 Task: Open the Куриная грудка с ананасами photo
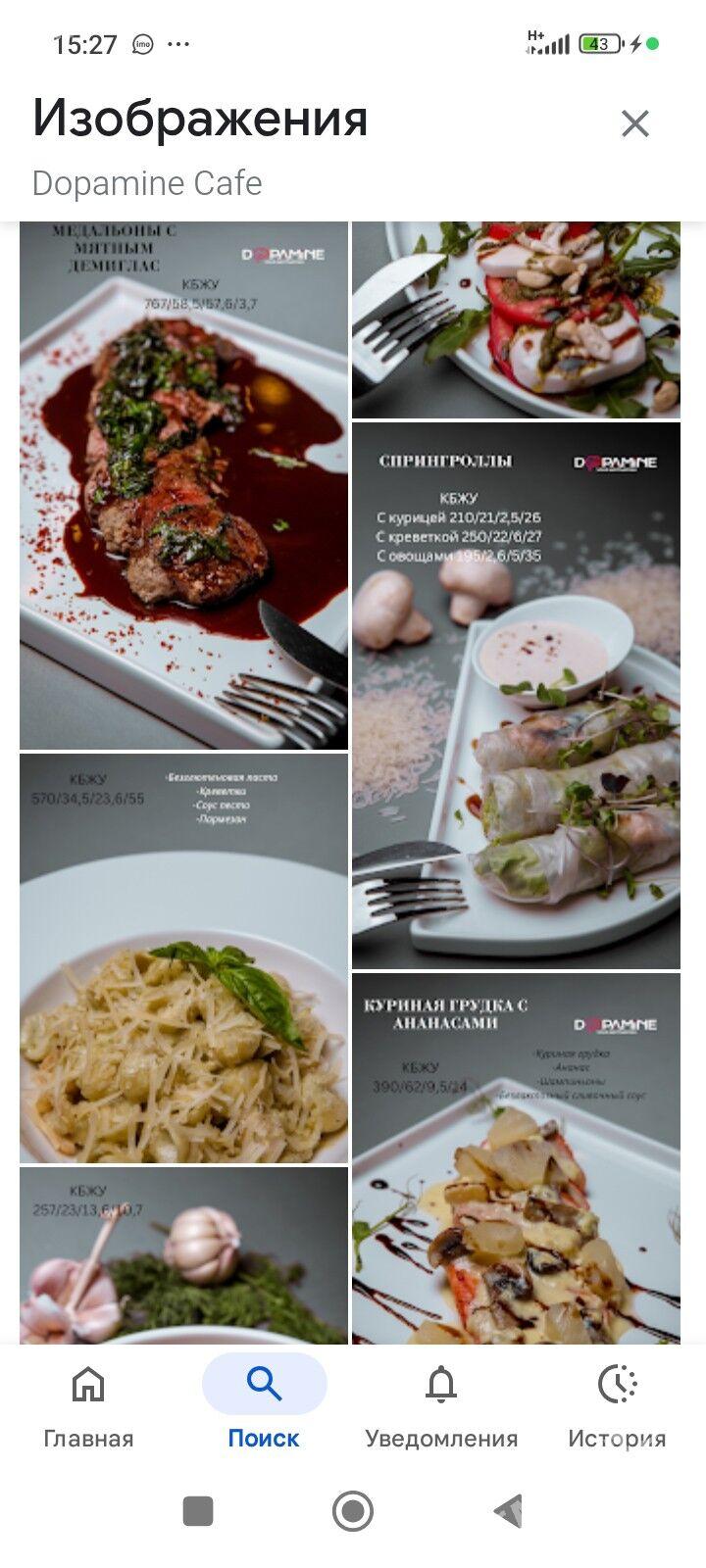[516, 1156]
